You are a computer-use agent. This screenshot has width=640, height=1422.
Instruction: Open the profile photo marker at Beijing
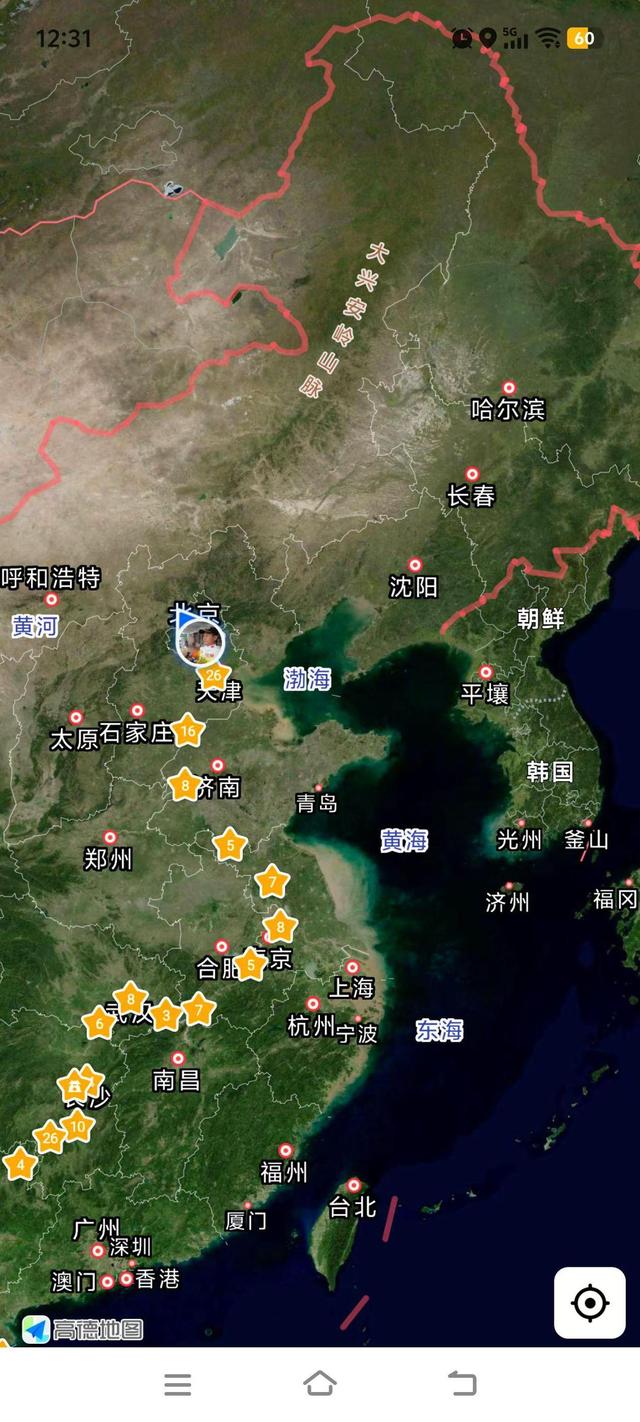[200, 641]
